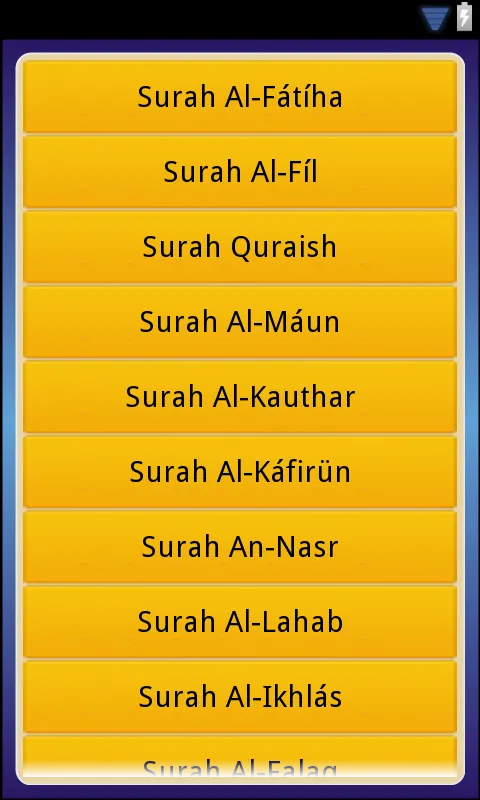Screen dimensions: 480x800
Task: Open Surah Al-Fátíha
Action: [x=240, y=96]
